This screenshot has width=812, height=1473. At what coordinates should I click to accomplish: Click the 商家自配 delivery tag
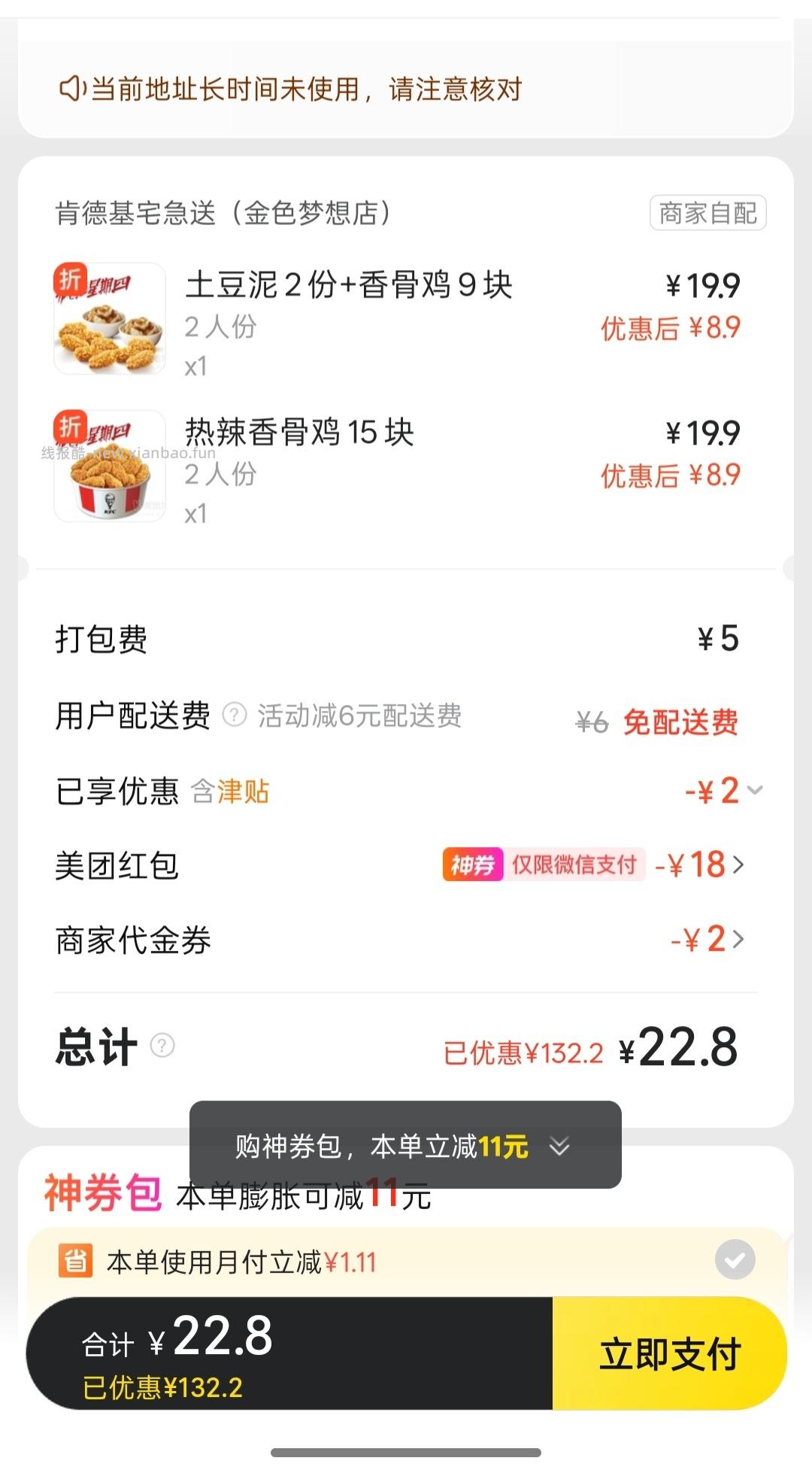(709, 214)
